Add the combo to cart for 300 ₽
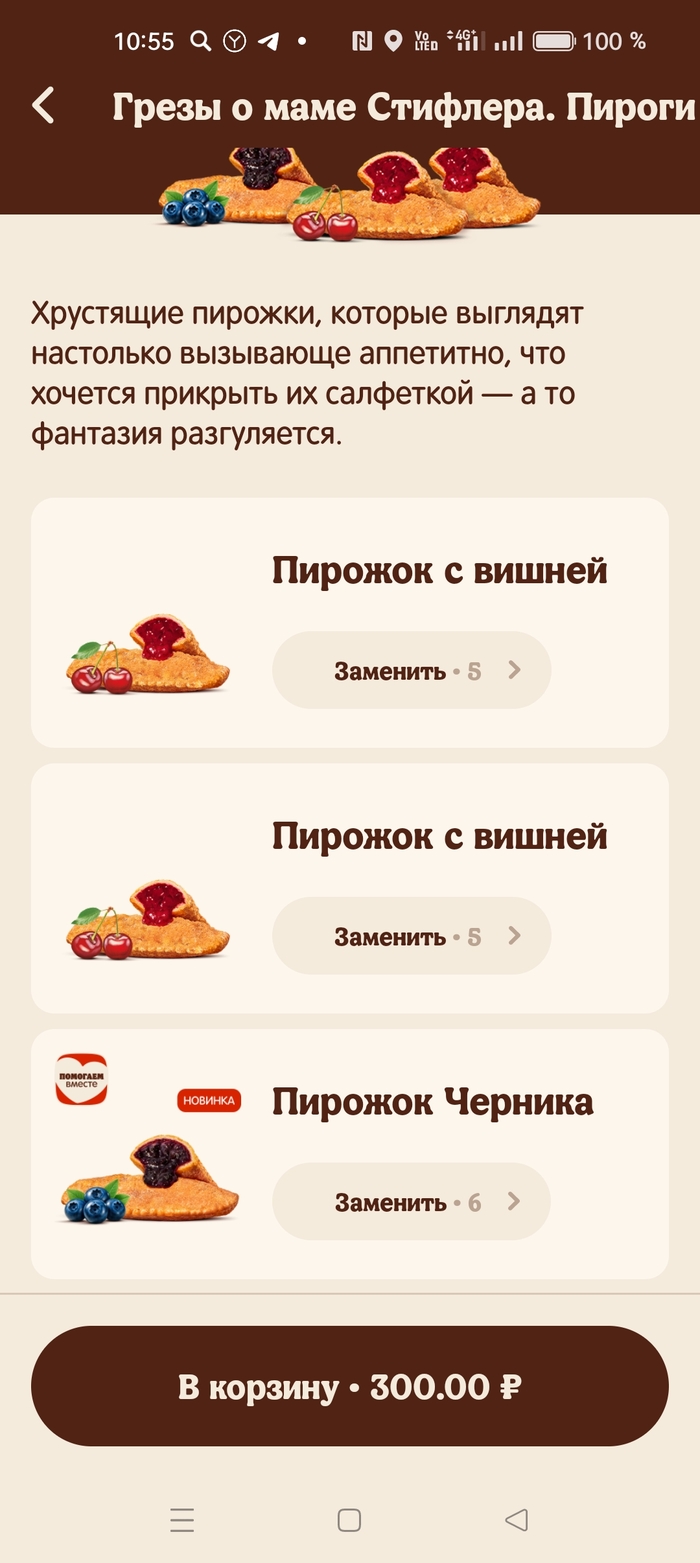Image resolution: width=700 pixels, height=1563 pixels. (x=350, y=1387)
